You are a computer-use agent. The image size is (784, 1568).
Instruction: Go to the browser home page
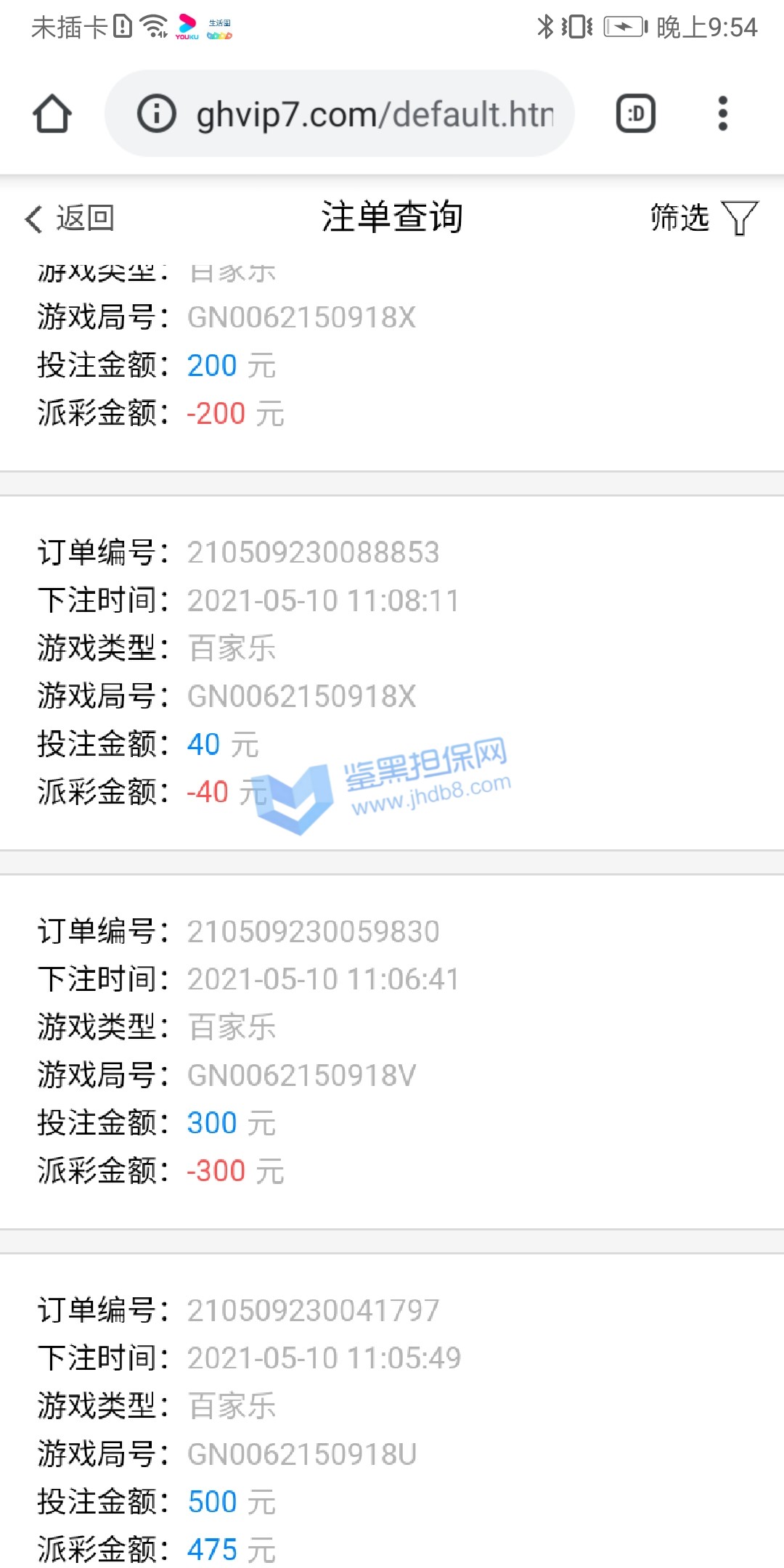coord(52,114)
